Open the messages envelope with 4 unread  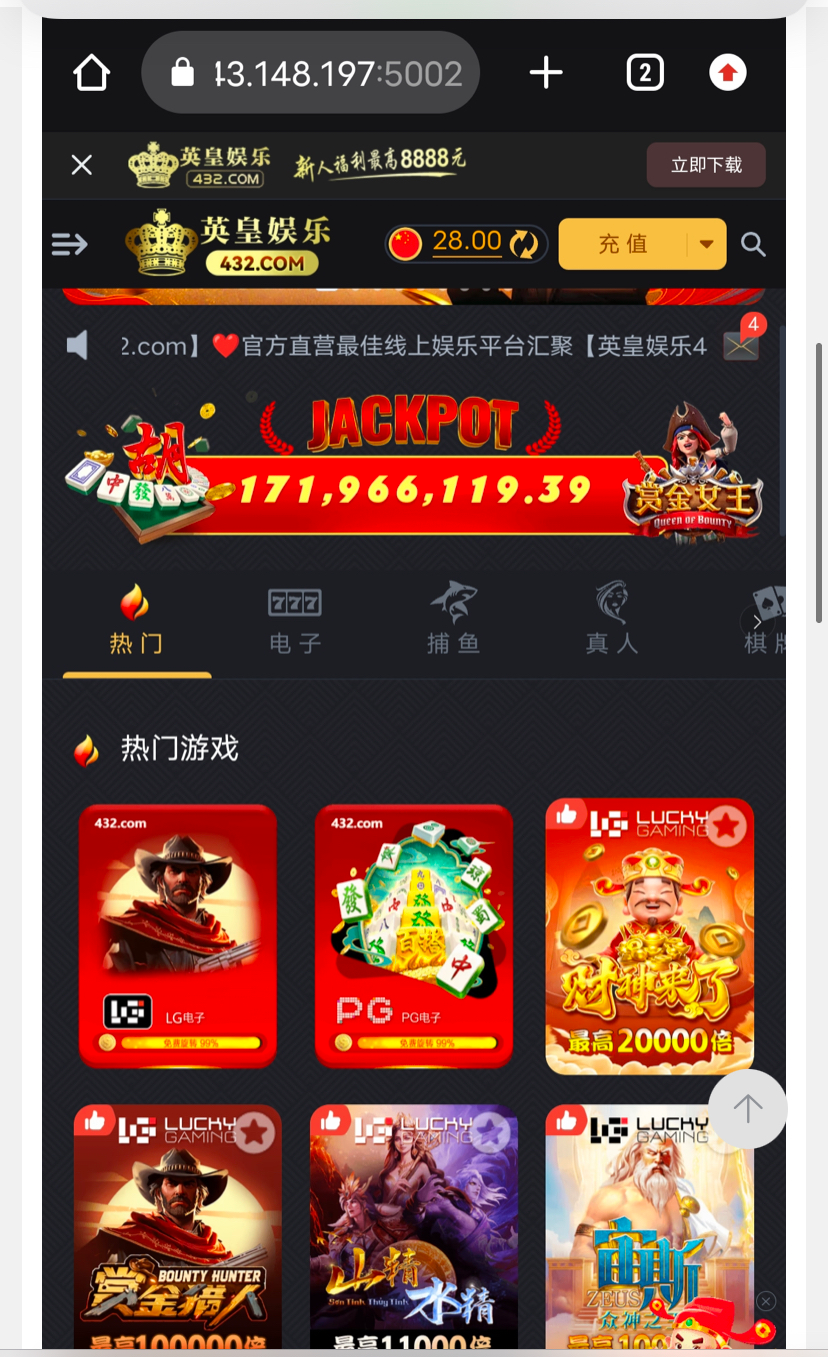741,345
